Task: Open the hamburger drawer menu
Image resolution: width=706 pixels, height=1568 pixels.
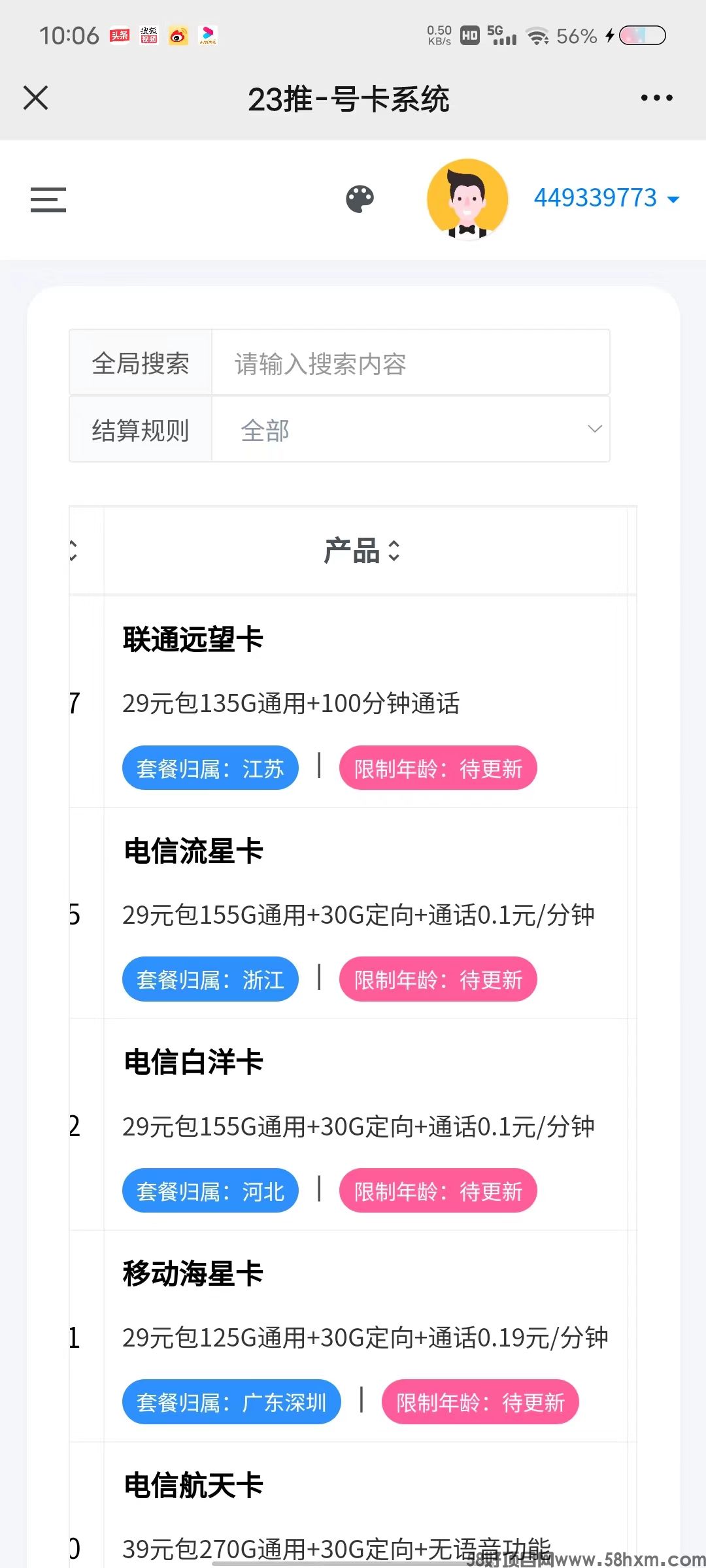Action: pos(48,199)
